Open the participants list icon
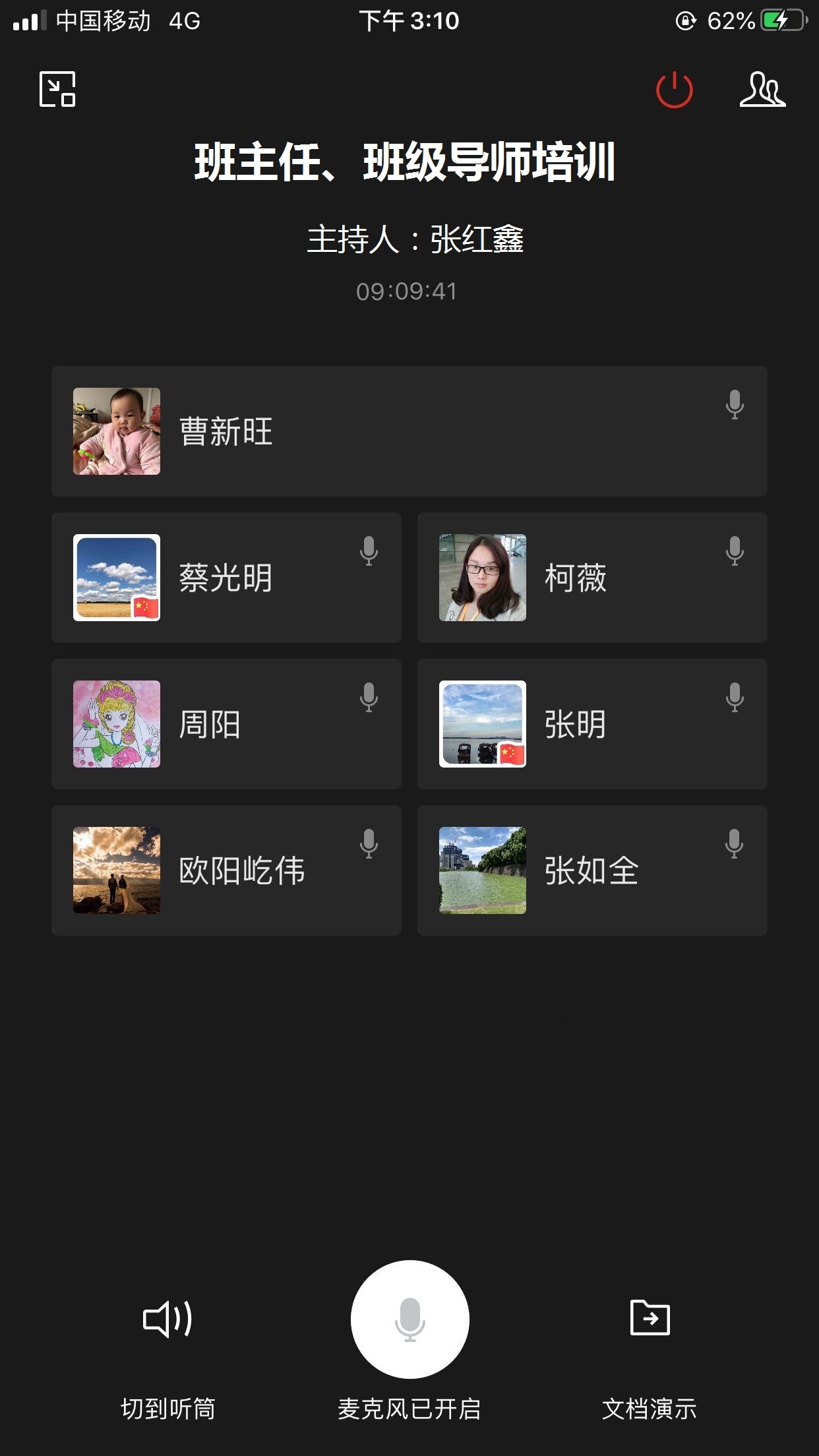This screenshot has height=1456, width=819. (x=762, y=90)
